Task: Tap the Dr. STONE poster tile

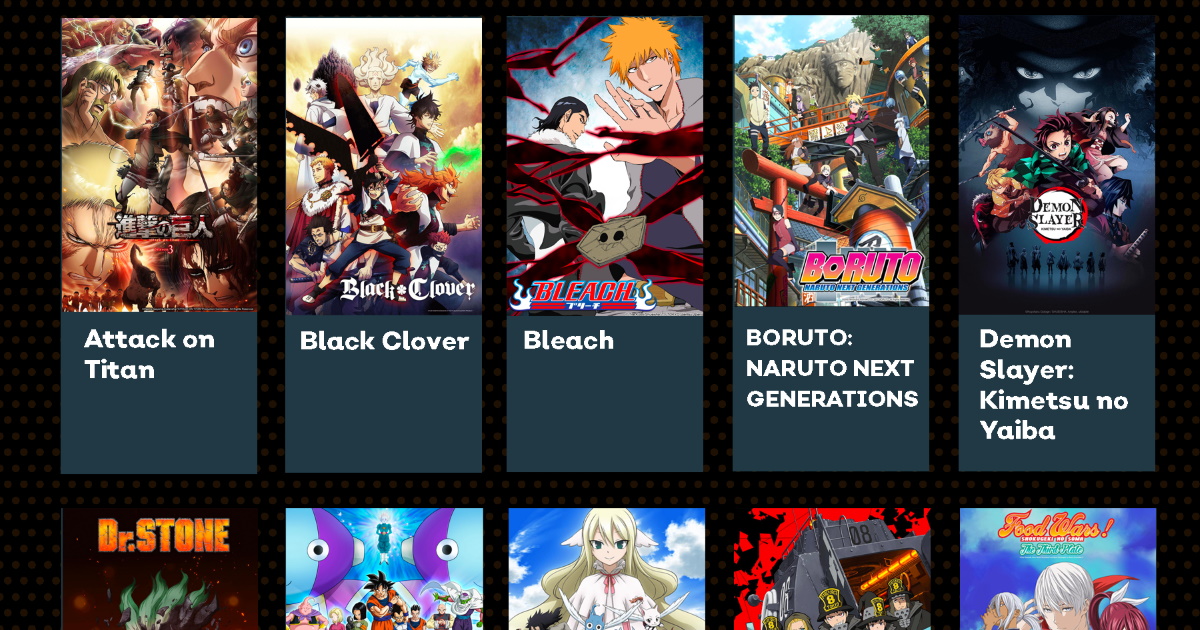Action: (159, 570)
